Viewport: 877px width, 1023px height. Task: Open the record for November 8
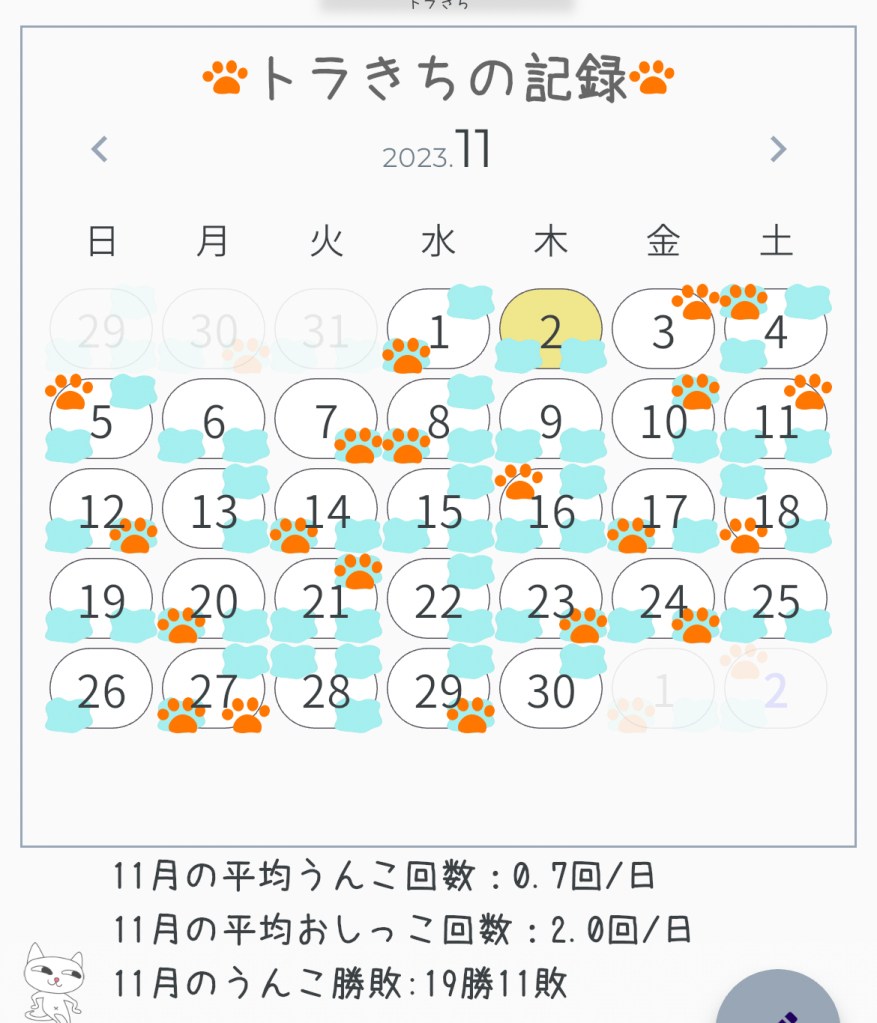click(x=439, y=421)
